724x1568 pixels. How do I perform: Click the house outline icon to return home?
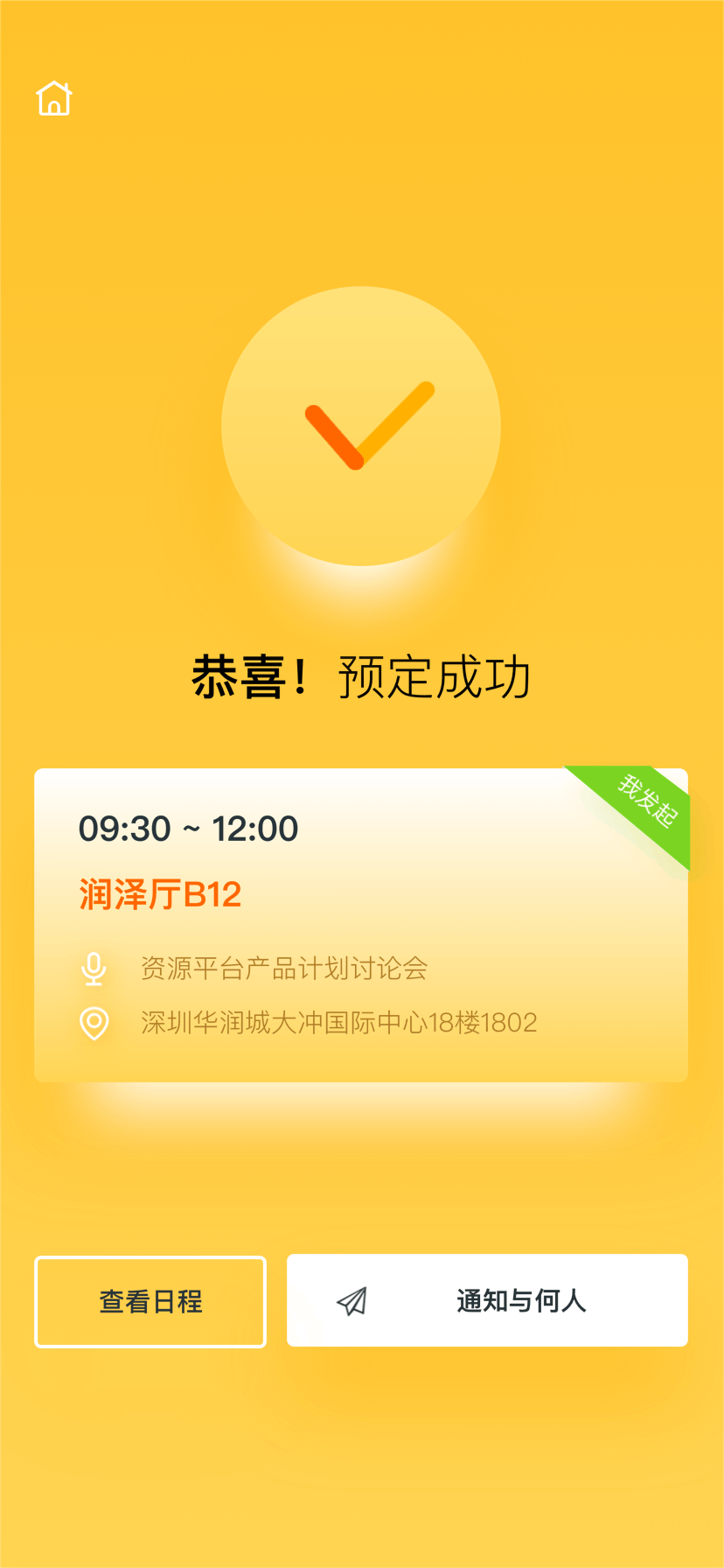click(53, 98)
